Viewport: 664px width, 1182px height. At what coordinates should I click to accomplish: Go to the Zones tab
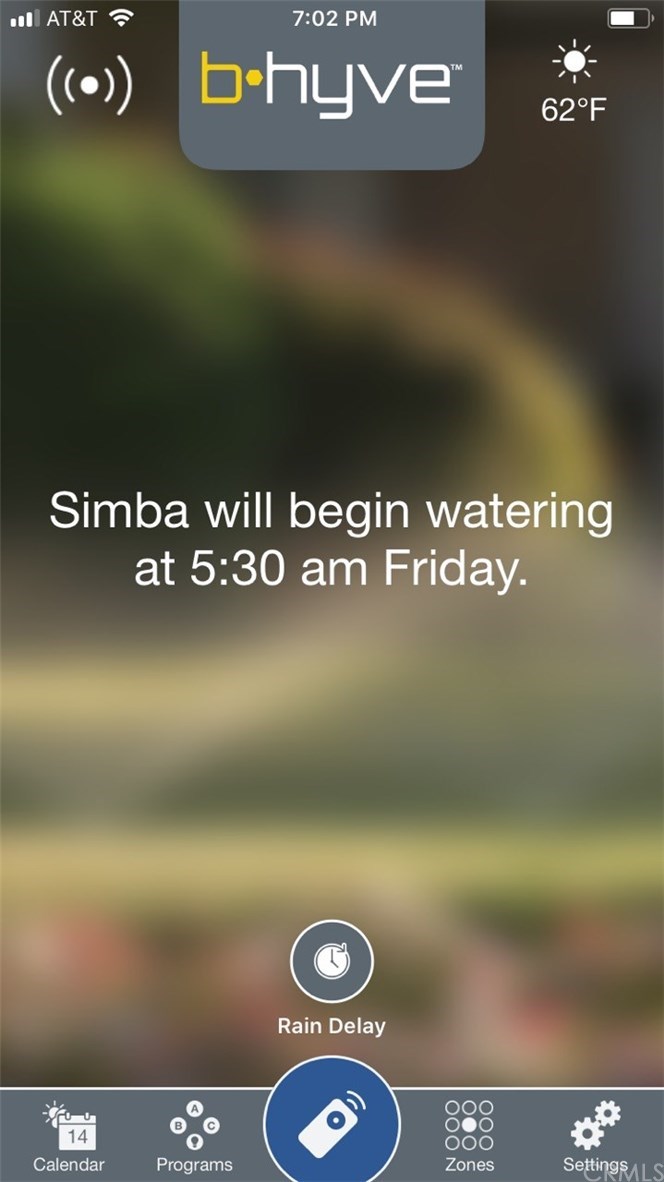click(469, 1137)
